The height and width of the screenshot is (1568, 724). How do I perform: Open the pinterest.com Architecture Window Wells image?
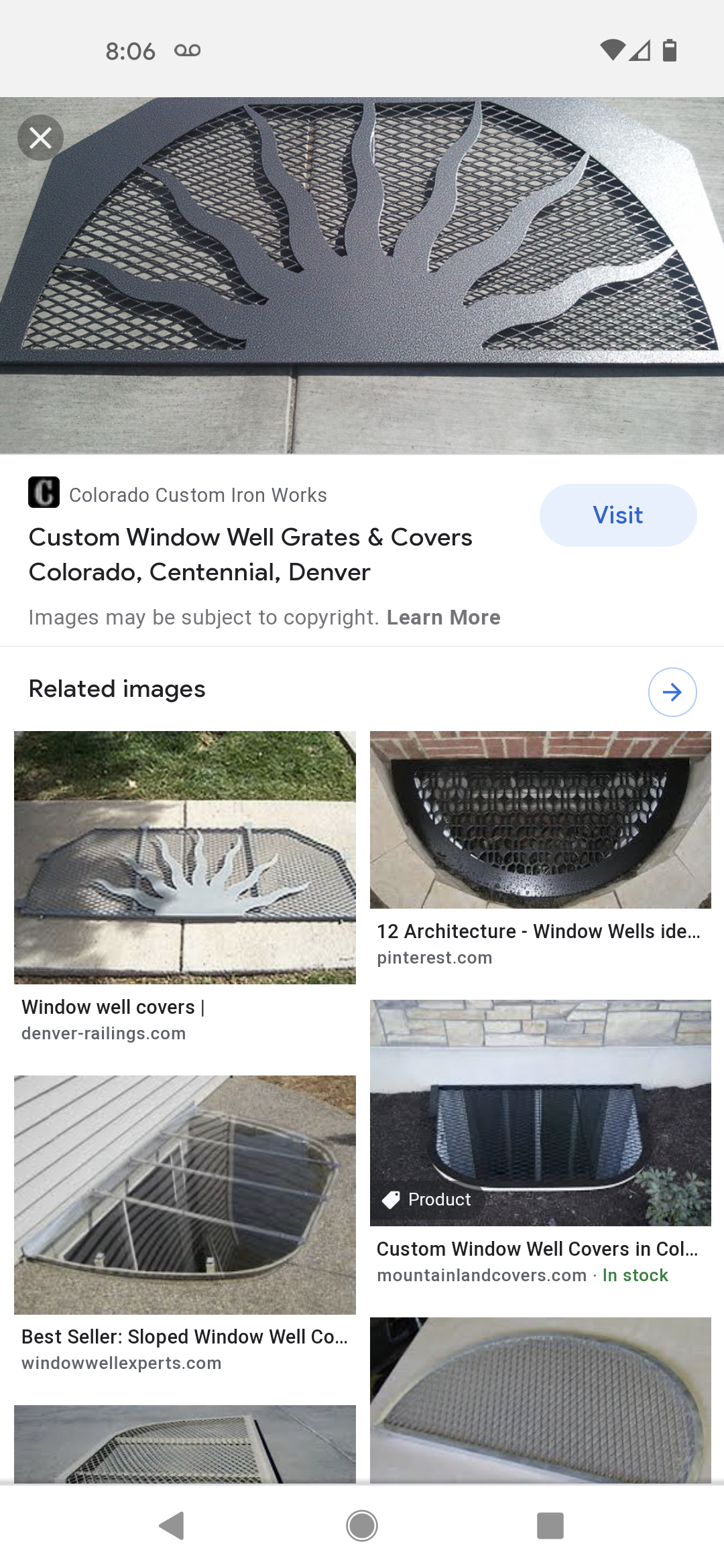[x=540, y=820]
